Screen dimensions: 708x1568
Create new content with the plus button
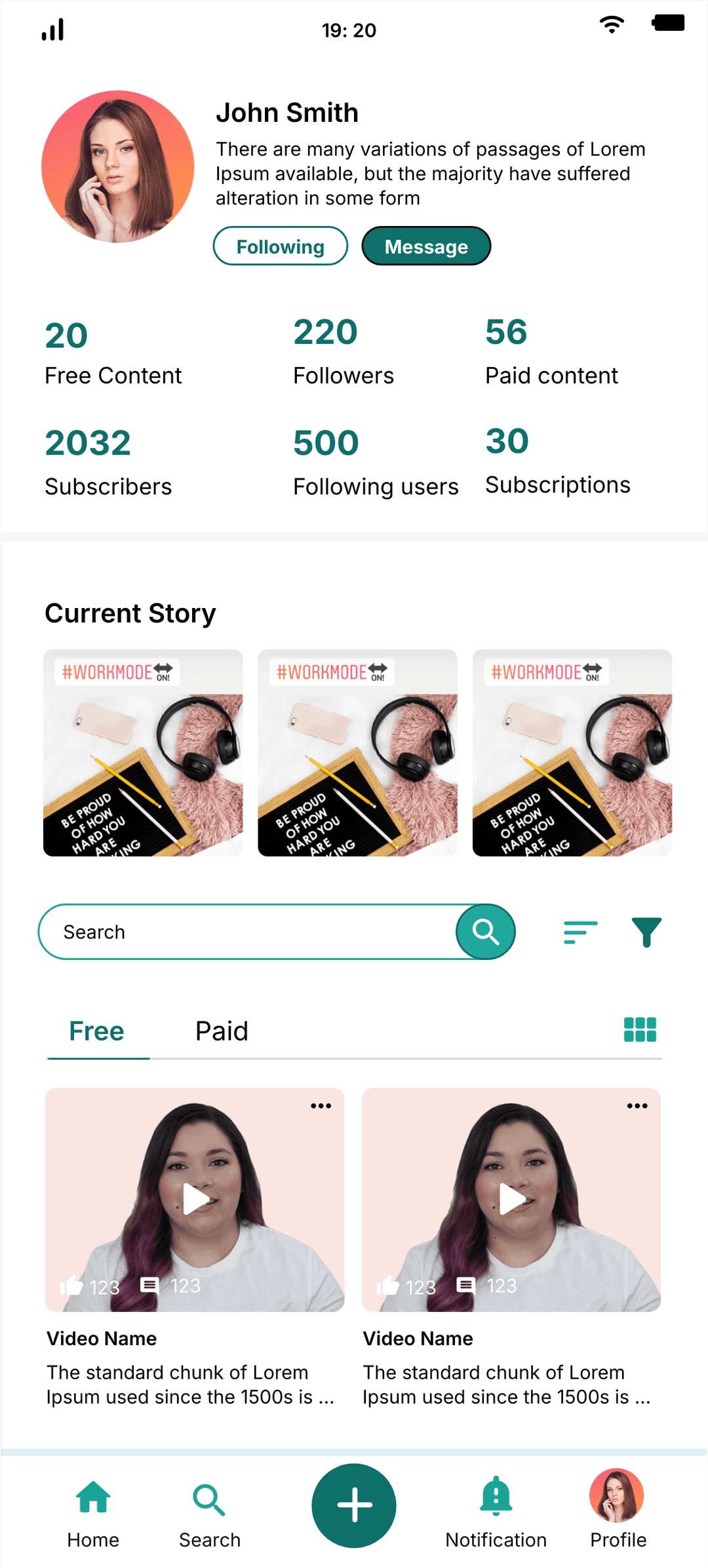click(354, 1505)
